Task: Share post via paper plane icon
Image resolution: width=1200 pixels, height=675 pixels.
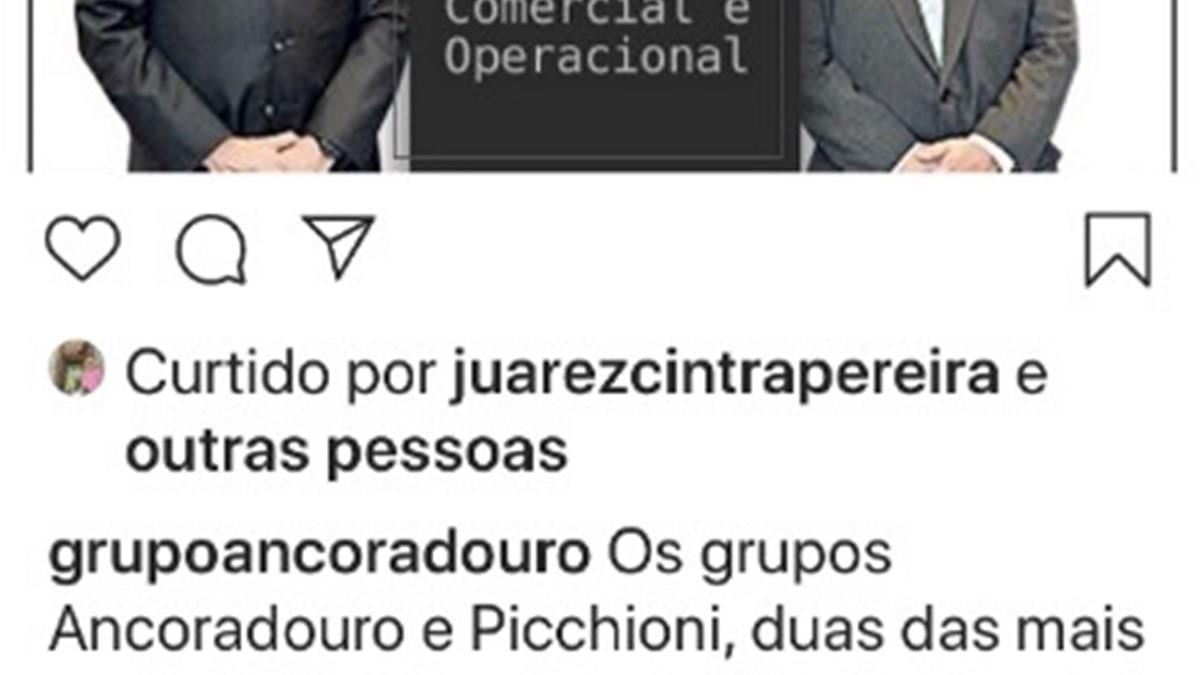Action: (x=339, y=246)
